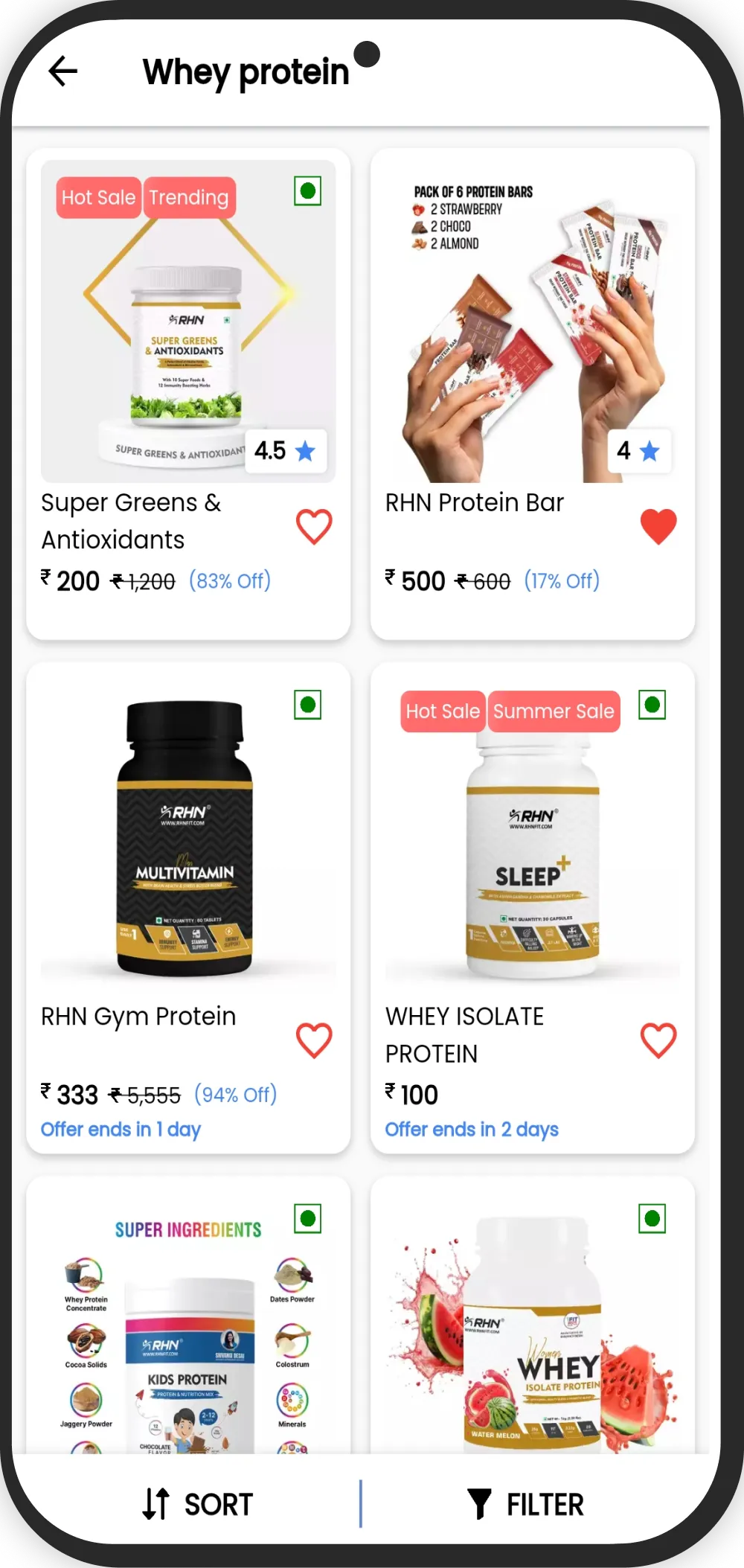Tap the Summer Sale badge

tap(554, 711)
